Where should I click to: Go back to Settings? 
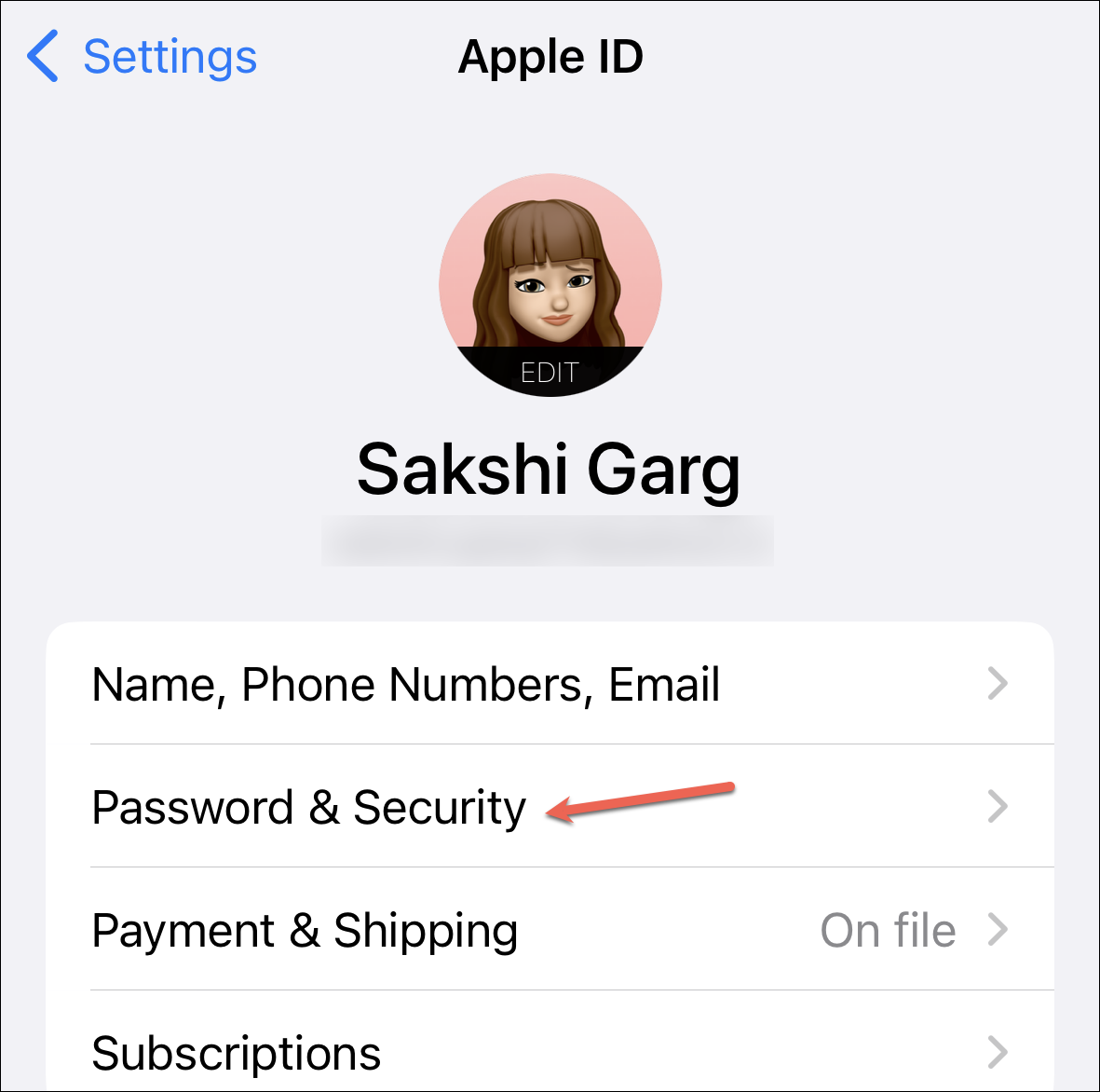(142, 57)
